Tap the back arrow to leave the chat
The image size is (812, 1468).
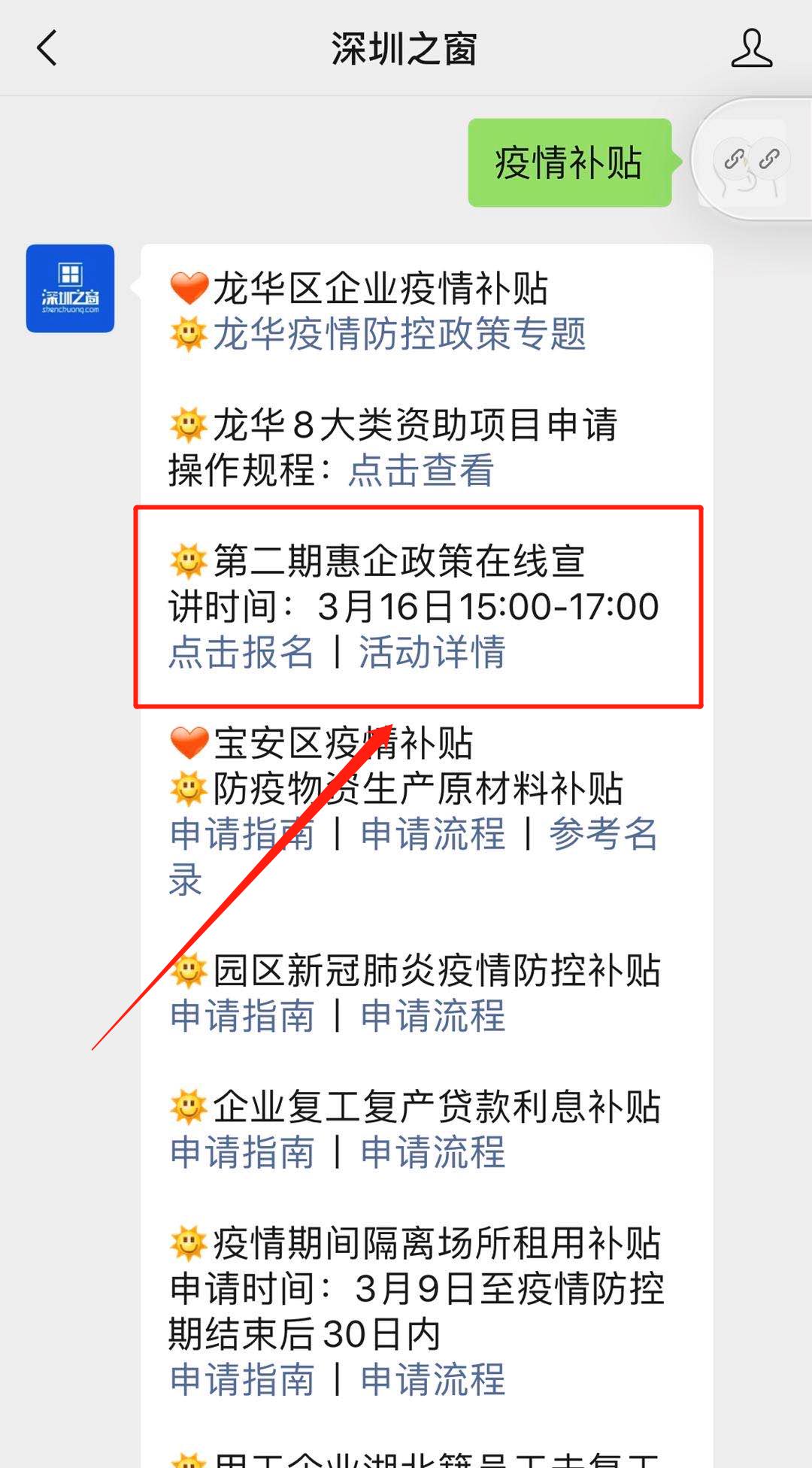point(47,49)
